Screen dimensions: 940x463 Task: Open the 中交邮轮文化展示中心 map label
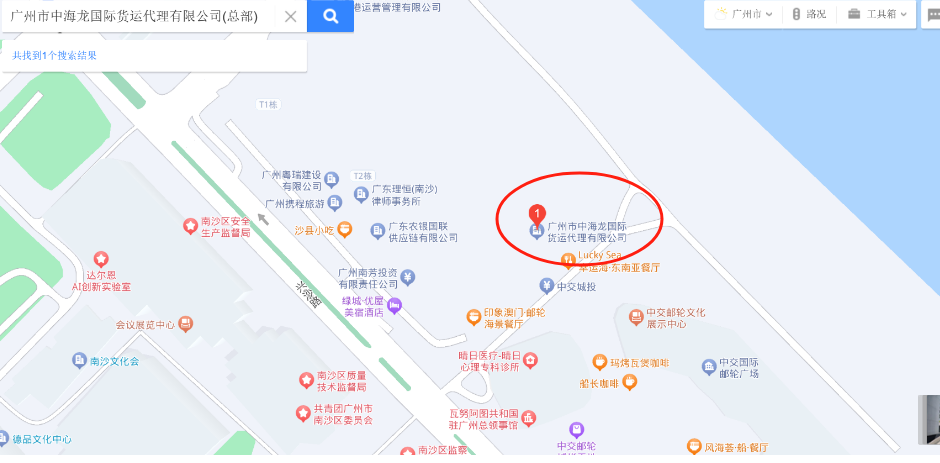tap(635, 317)
